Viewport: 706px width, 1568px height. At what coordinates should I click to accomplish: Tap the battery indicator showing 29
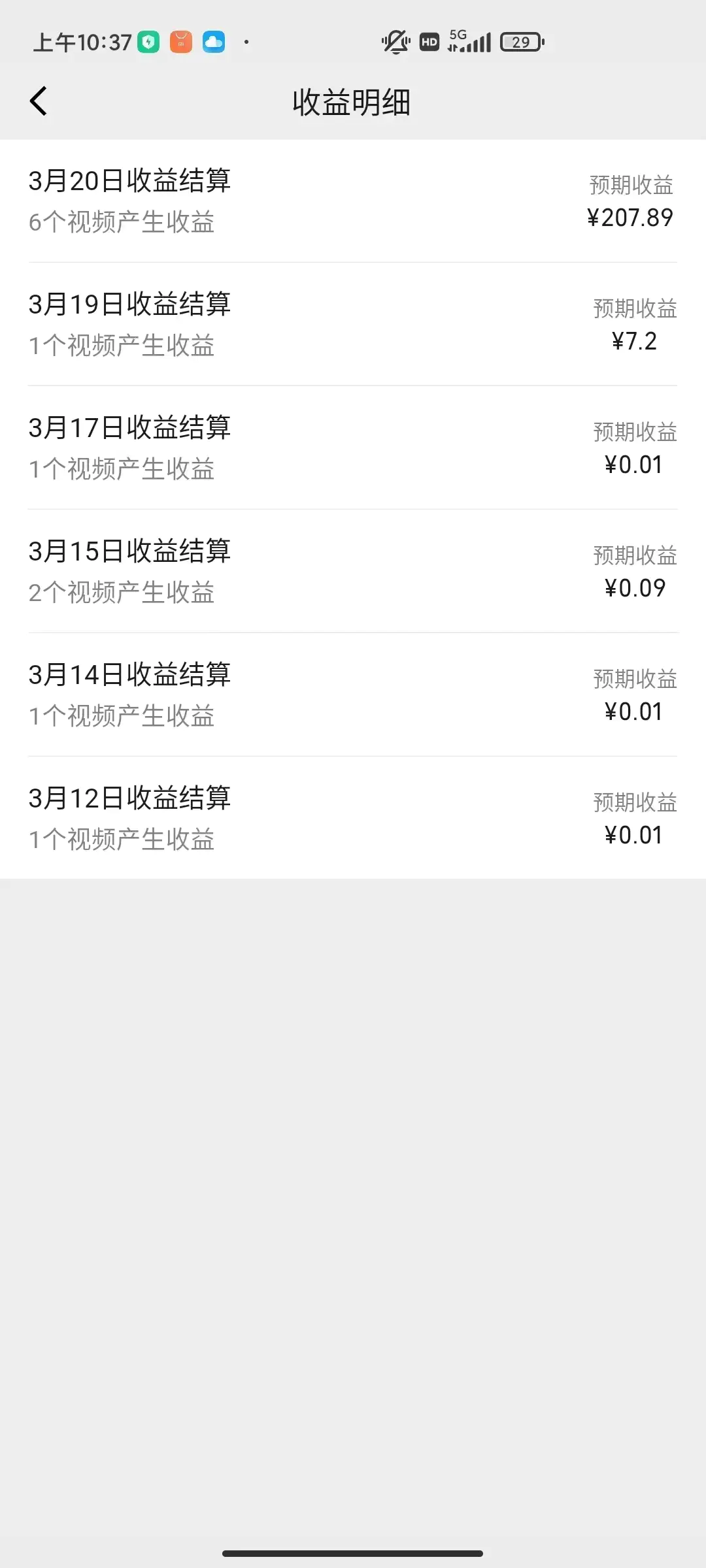click(x=521, y=41)
